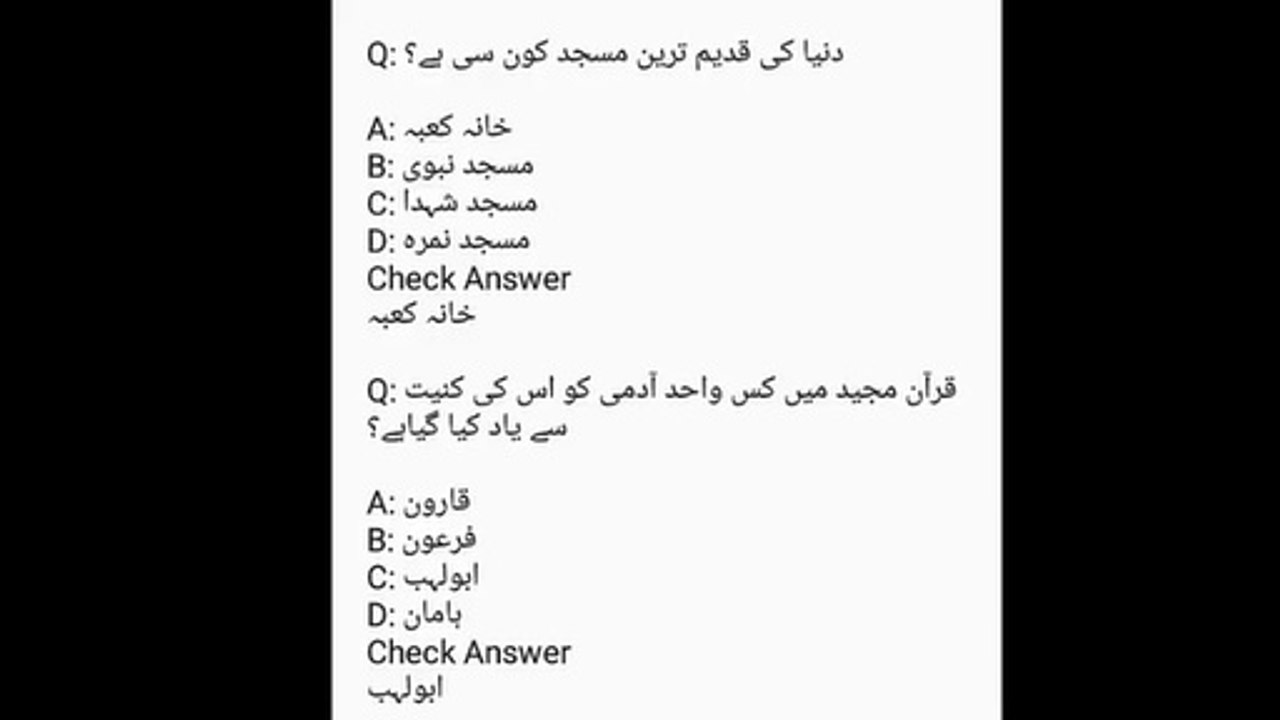Tap Check Answer under the ہامان option
The width and height of the screenshot is (1280, 720).
(x=469, y=652)
